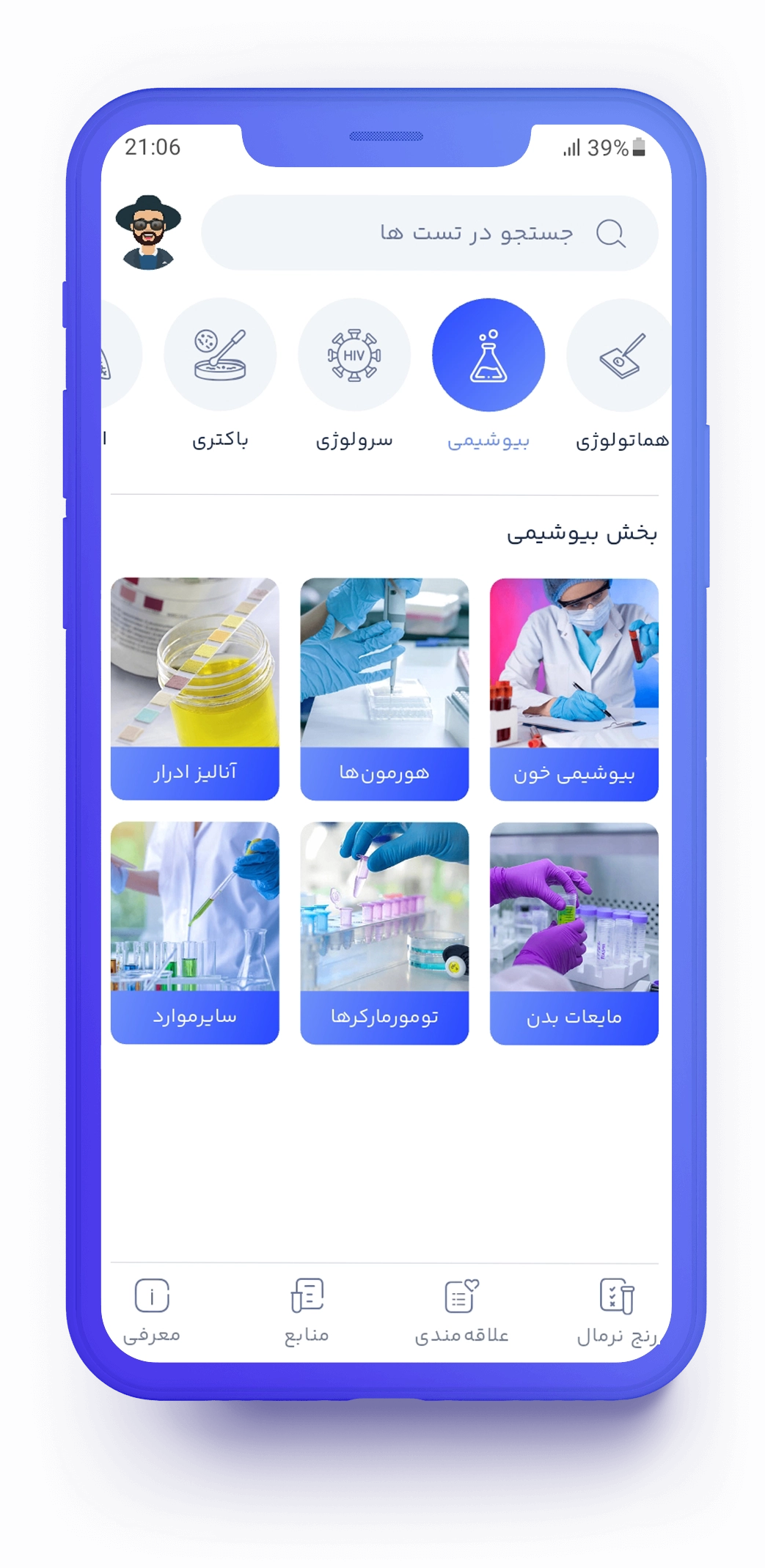The image size is (765, 1568).
Task: Open the هورمون‌ها card
Action: click(384, 688)
